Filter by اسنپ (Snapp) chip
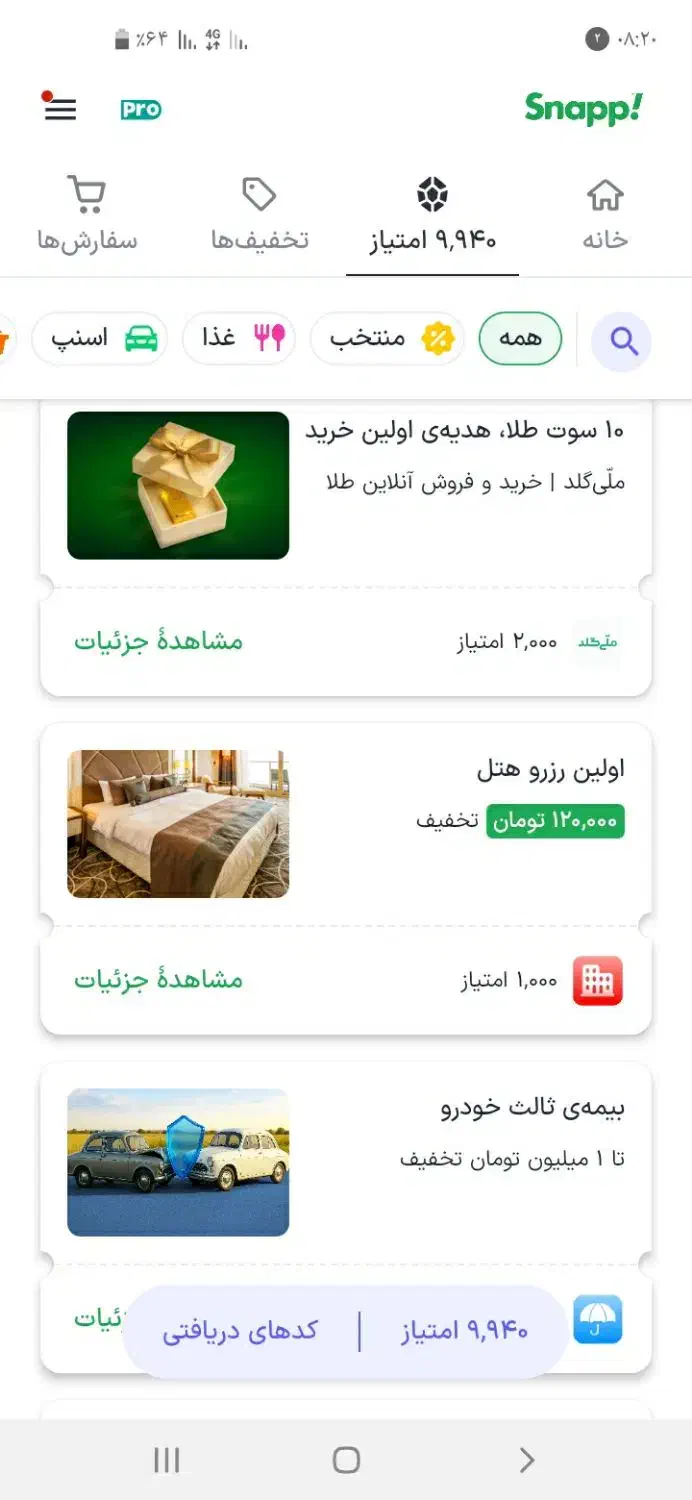This screenshot has width=692, height=1500. tap(100, 339)
